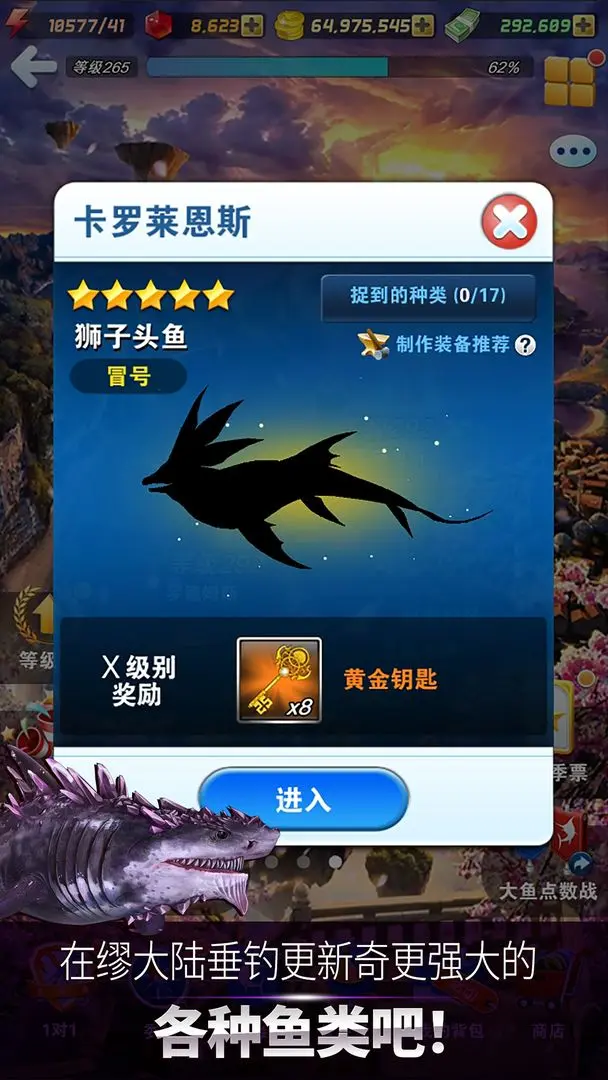
Task: Go back with the arrow
Action: [x=33, y=67]
